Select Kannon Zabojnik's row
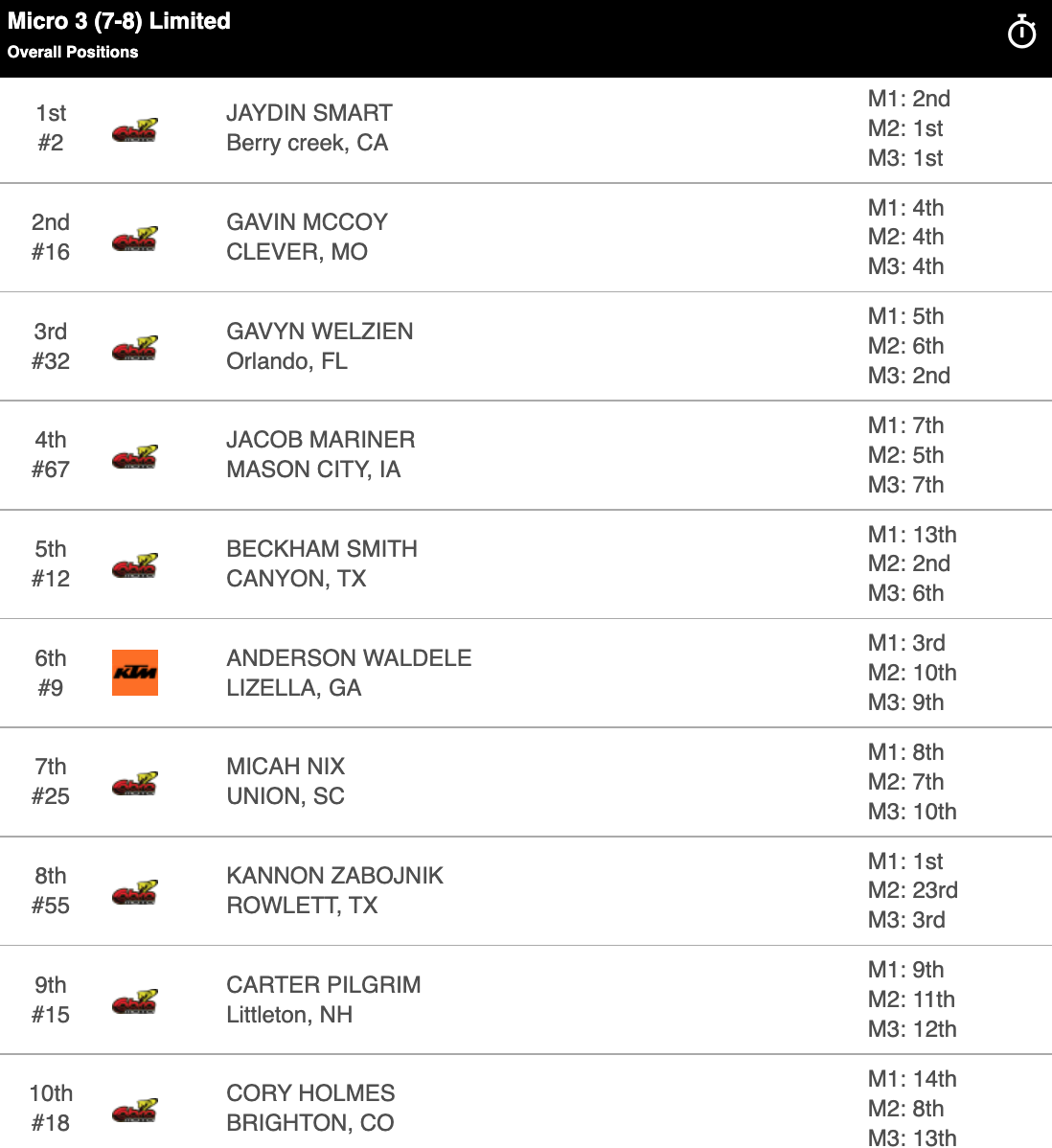This screenshot has width=1052, height=1148. 334,890
